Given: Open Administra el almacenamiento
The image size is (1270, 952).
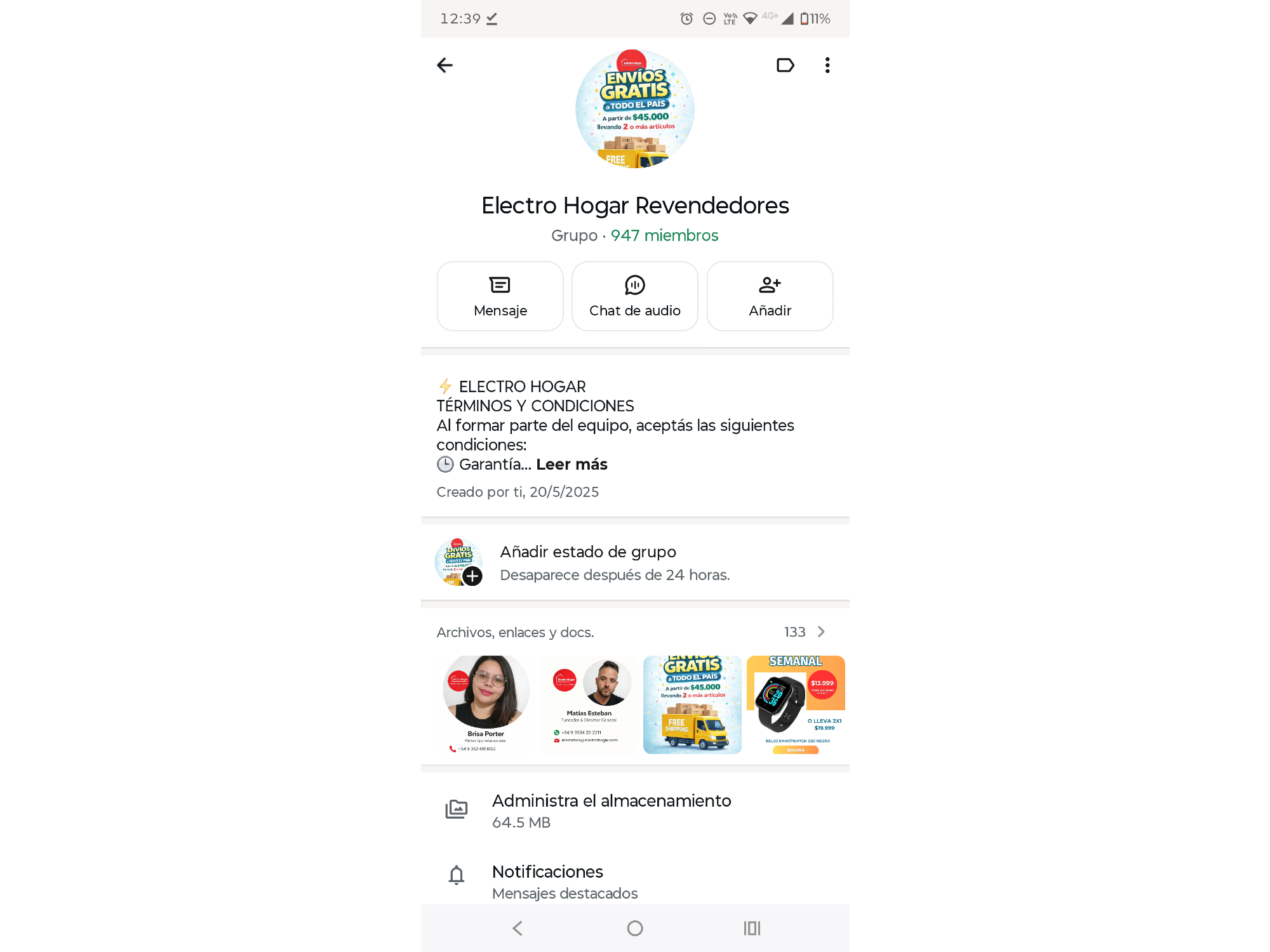Looking at the screenshot, I should pyautogui.click(x=612, y=810).
